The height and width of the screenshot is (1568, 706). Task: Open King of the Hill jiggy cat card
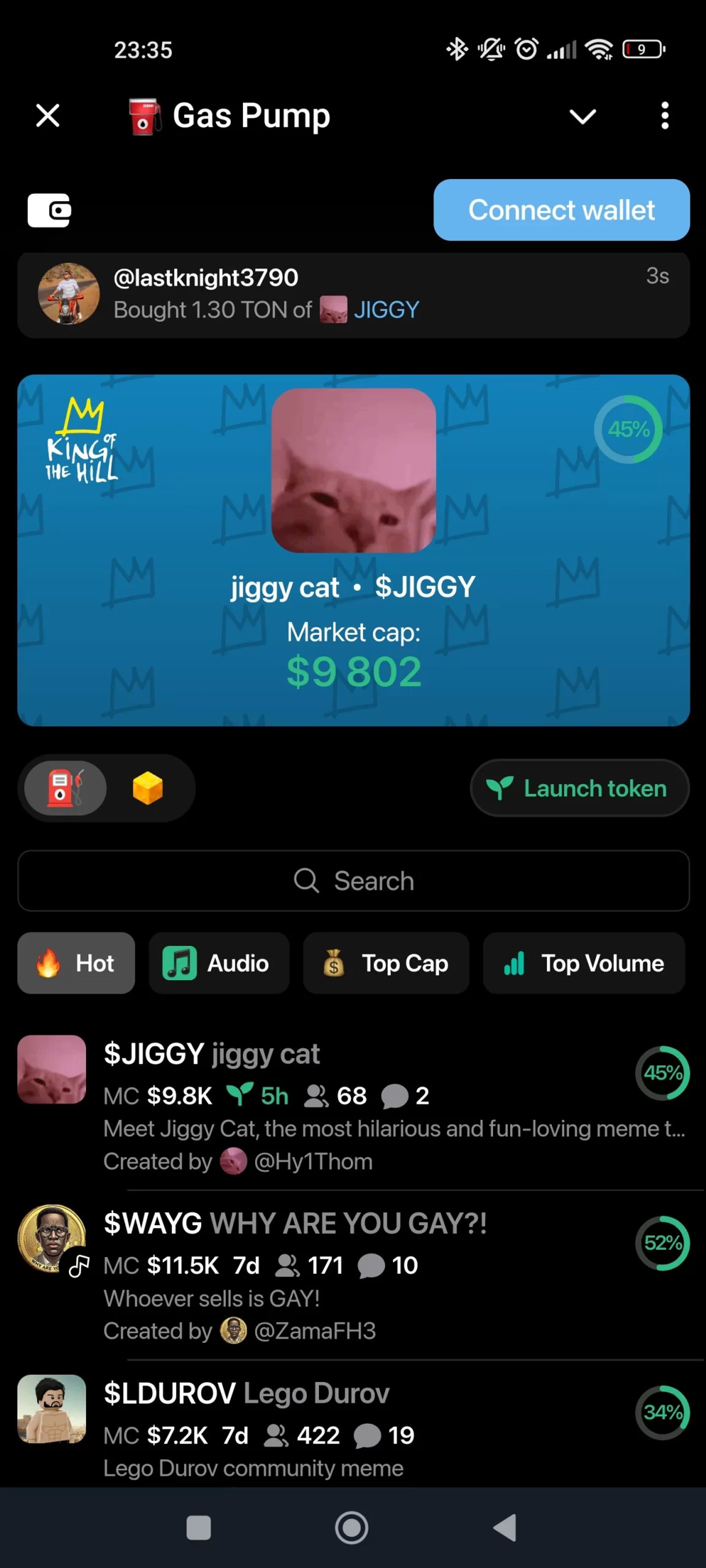[x=353, y=550]
